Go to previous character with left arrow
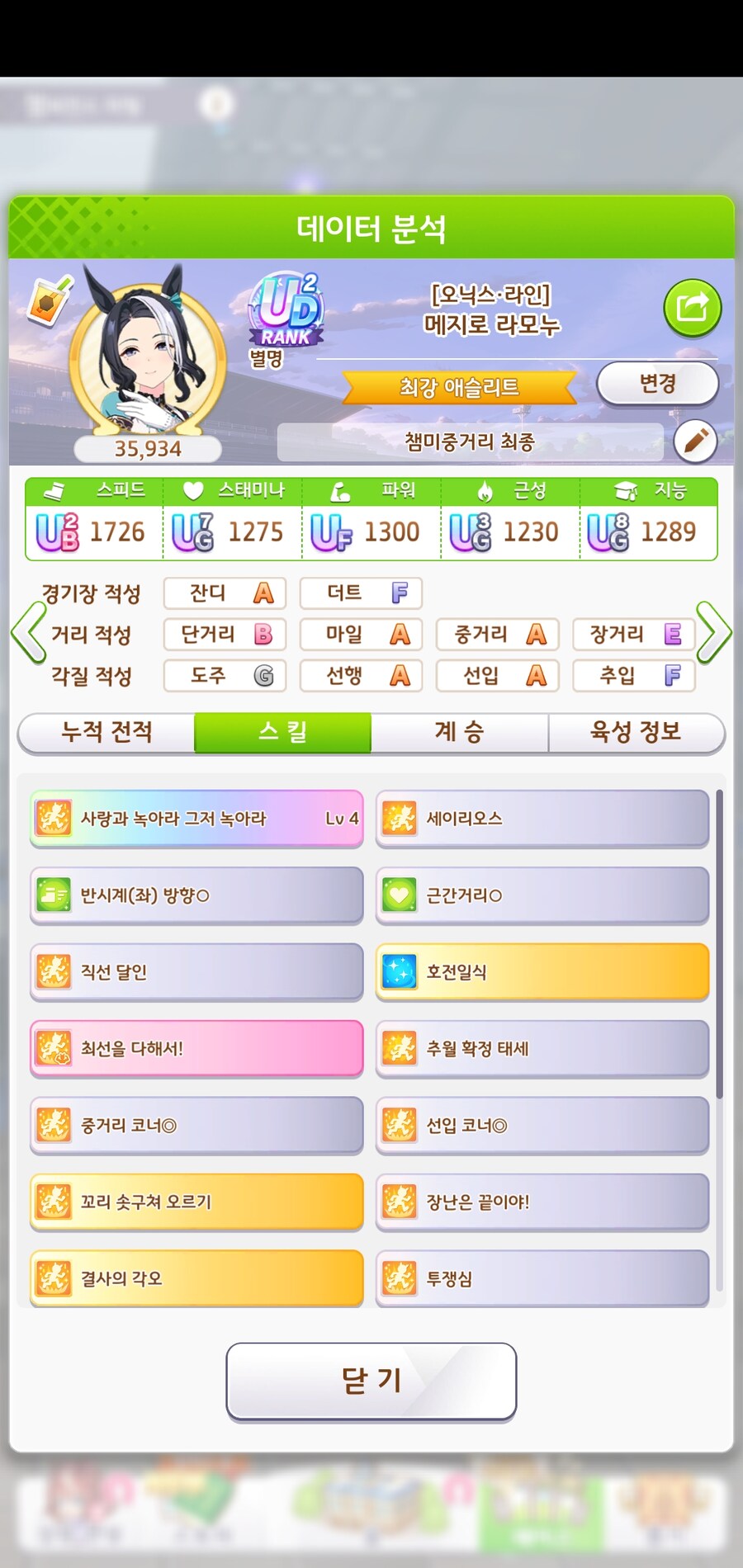The height and width of the screenshot is (1568, 743). tap(28, 633)
